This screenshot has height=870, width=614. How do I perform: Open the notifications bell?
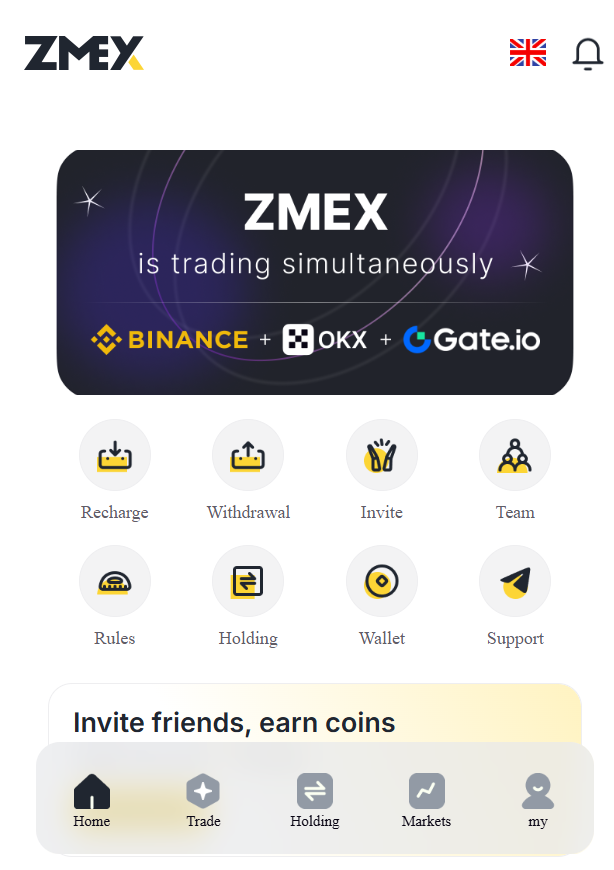(x=587, y=54)
